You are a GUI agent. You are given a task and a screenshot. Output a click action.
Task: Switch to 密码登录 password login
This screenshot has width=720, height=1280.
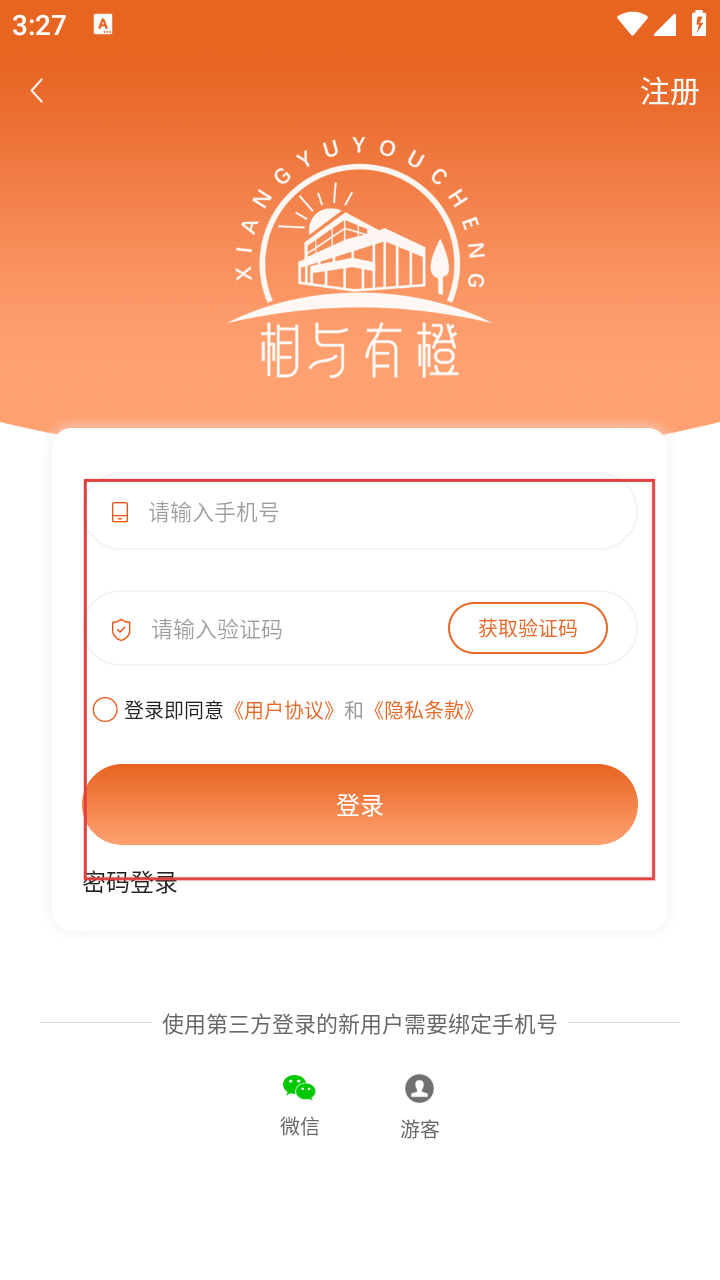(130, 884)
